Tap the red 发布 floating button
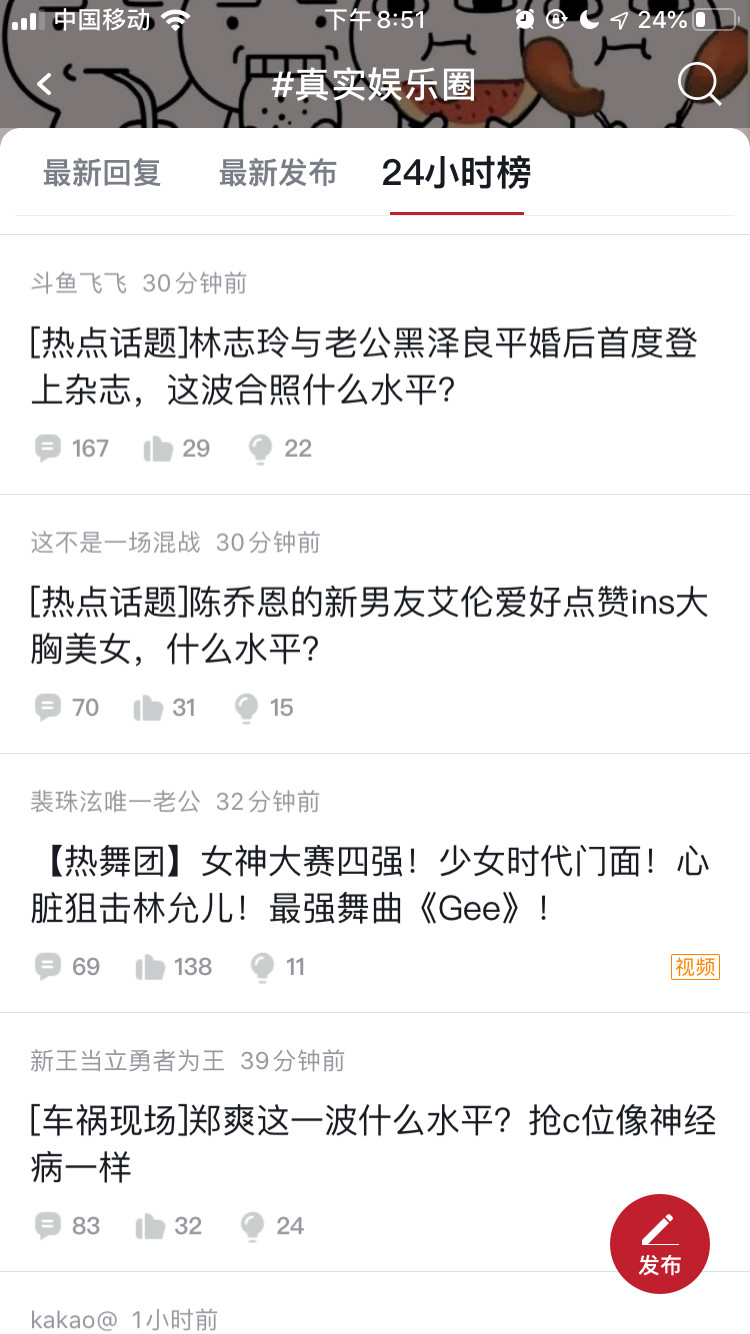This screenshot has height=1334, width=750. pos(659,1244)
